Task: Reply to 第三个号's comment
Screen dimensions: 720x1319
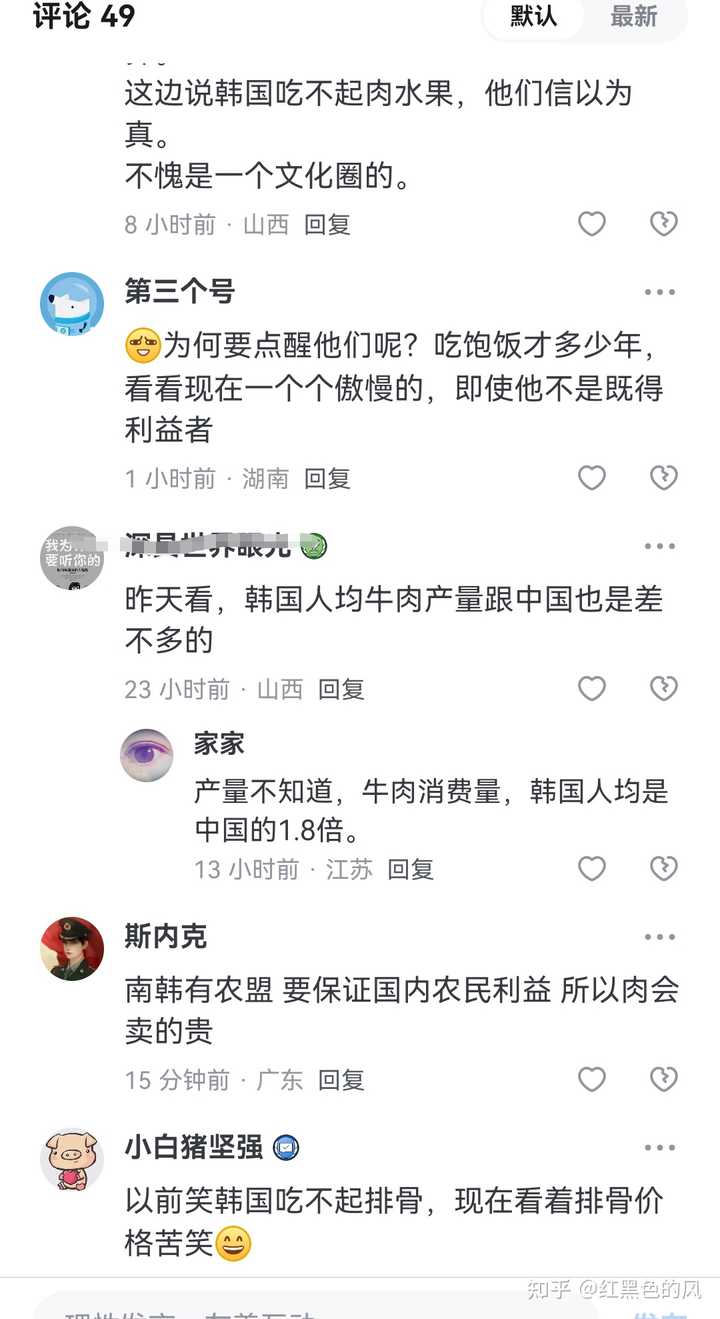Action: coord(327,479)
